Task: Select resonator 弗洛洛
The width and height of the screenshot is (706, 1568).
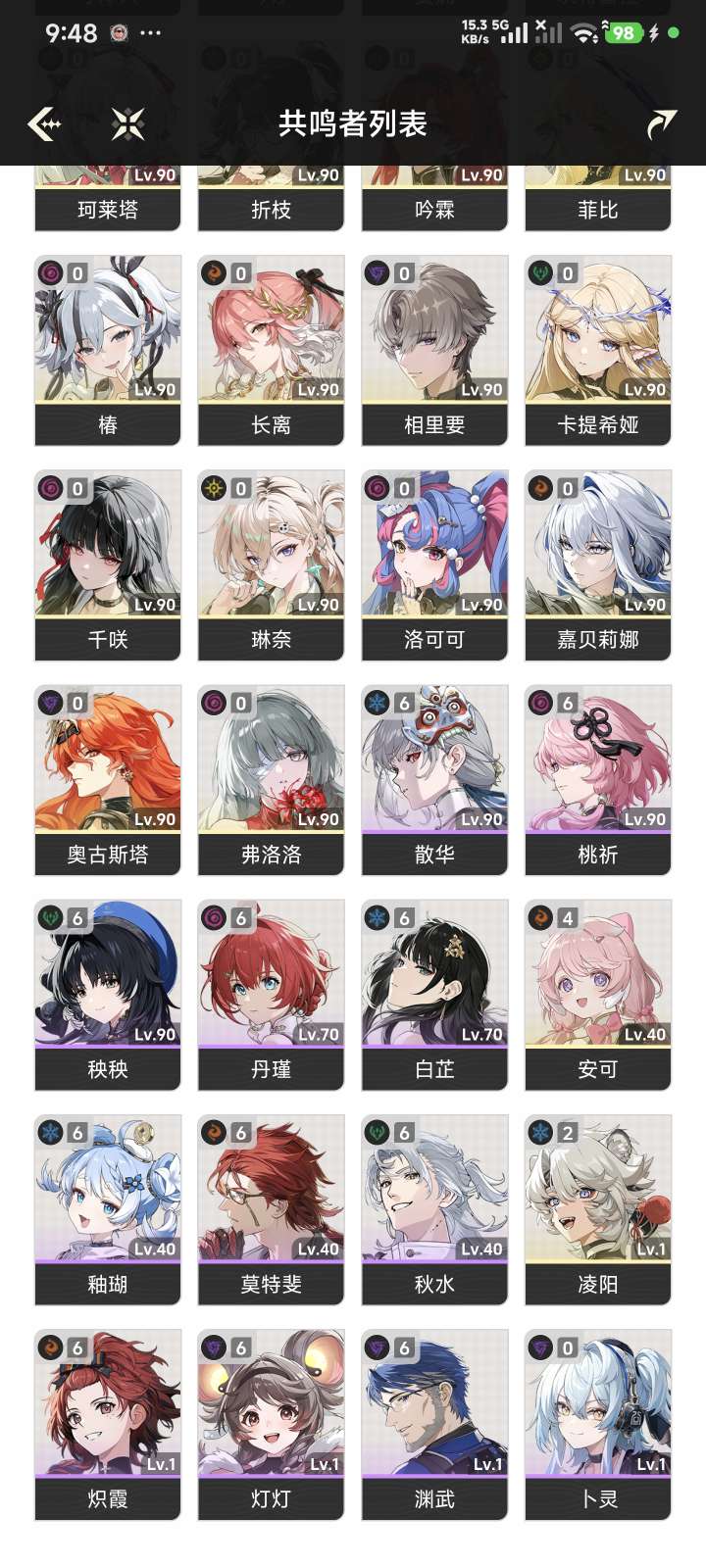Action: pos(271,779)
